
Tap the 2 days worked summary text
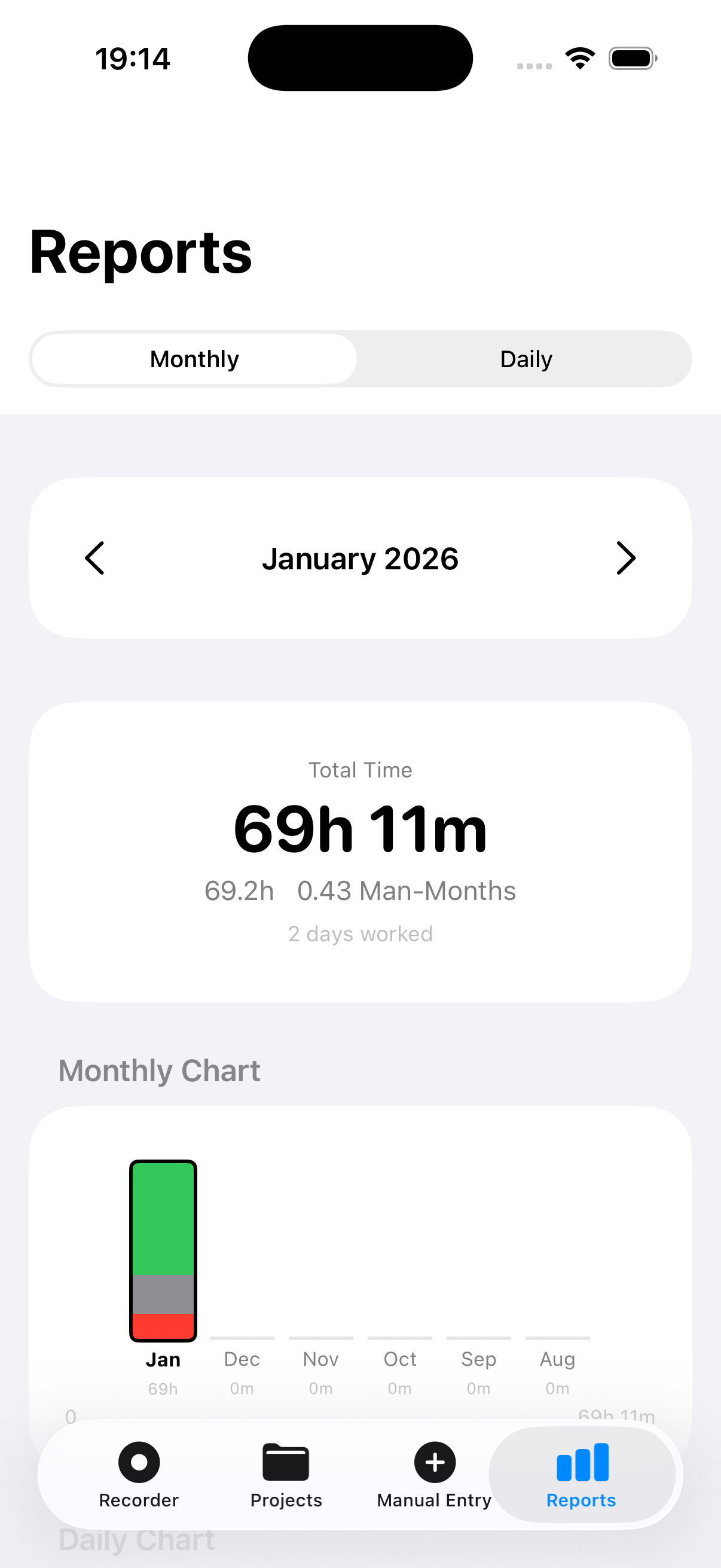[x=360, y=933]
